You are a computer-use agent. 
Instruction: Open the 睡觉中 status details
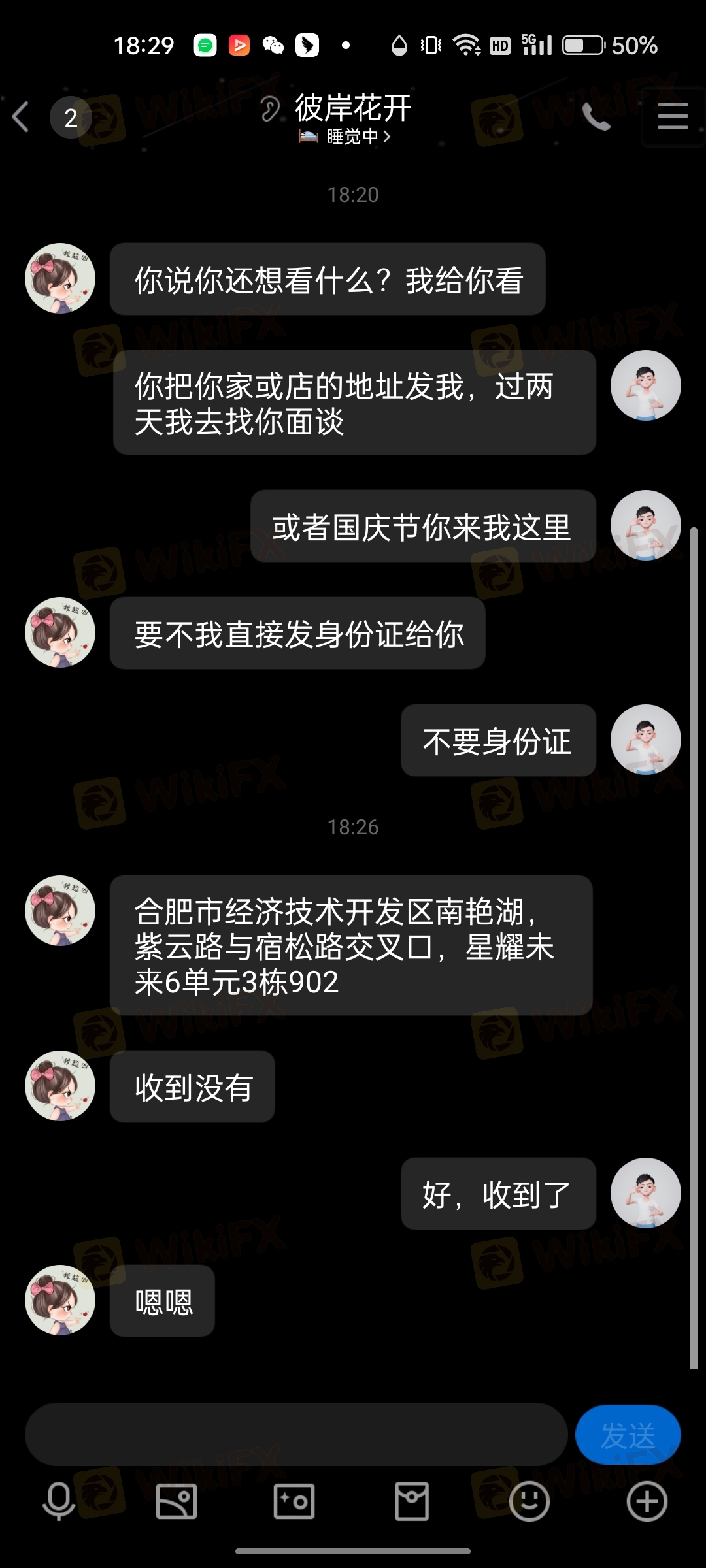(353, 137)
